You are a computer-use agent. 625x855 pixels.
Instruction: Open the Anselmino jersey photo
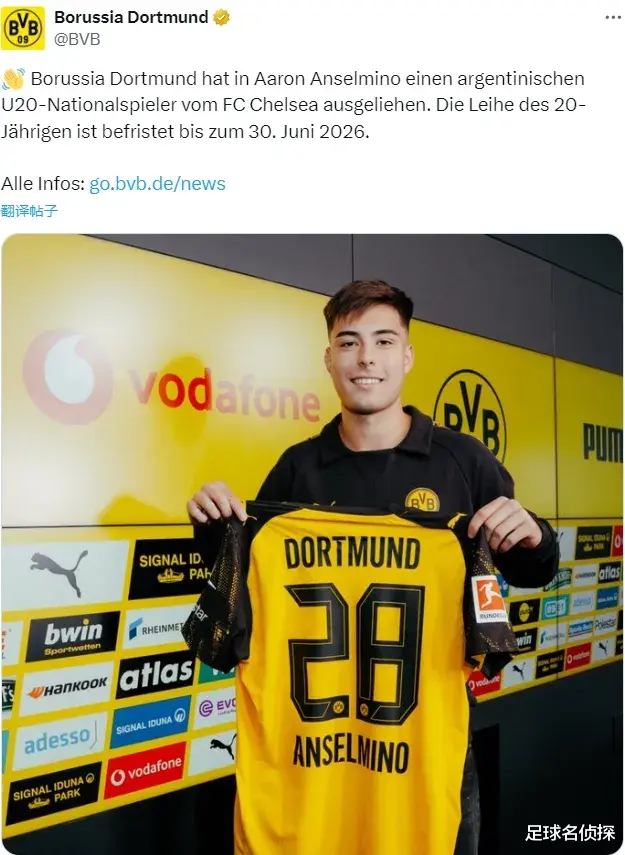(312, 540)
